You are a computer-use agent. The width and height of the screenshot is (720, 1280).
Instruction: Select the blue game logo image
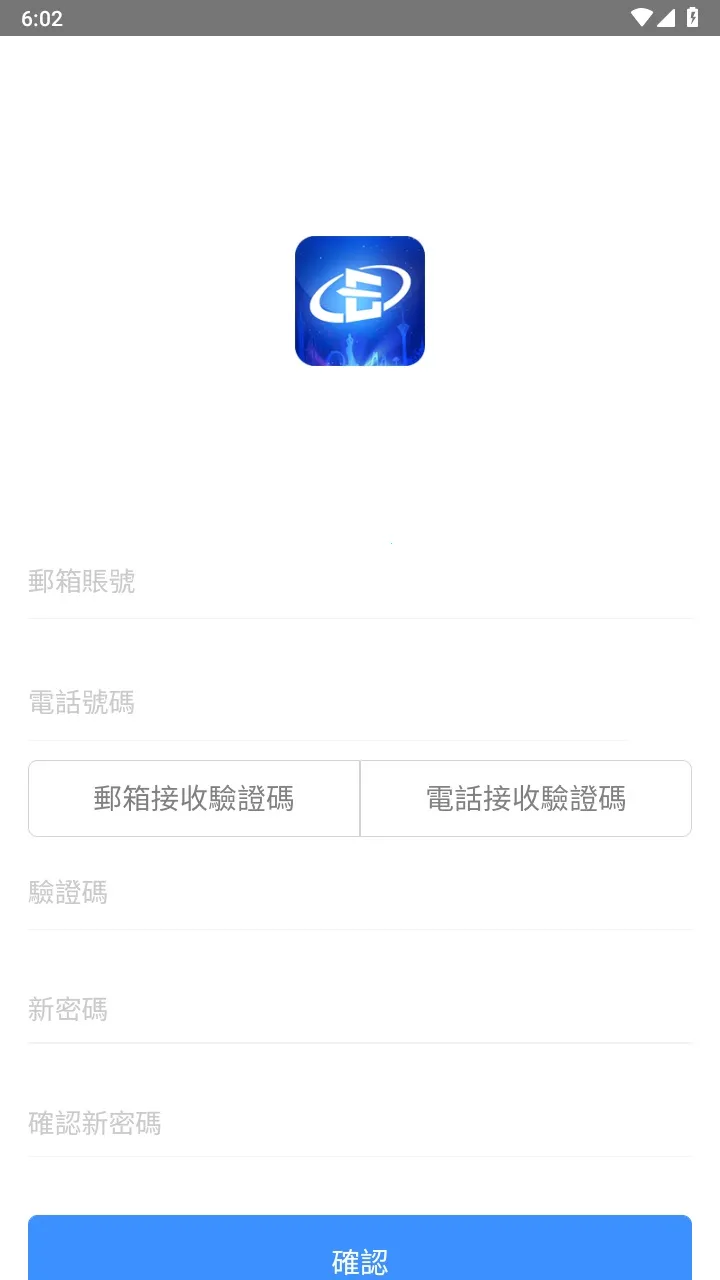click(360, 300)
